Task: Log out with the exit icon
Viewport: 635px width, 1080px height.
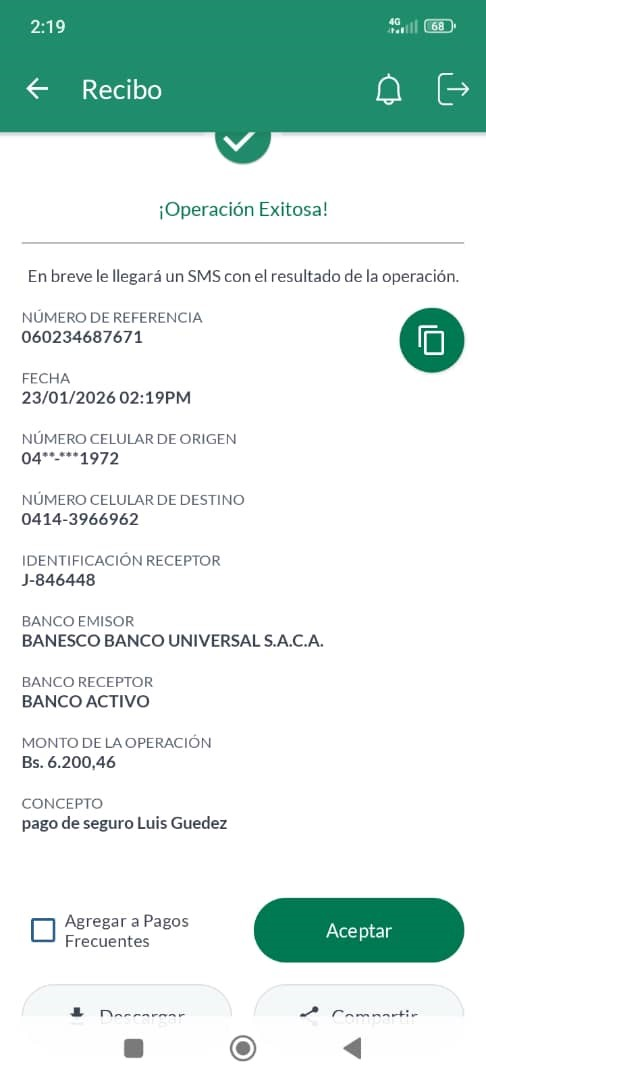Action: tap(453, 89)
